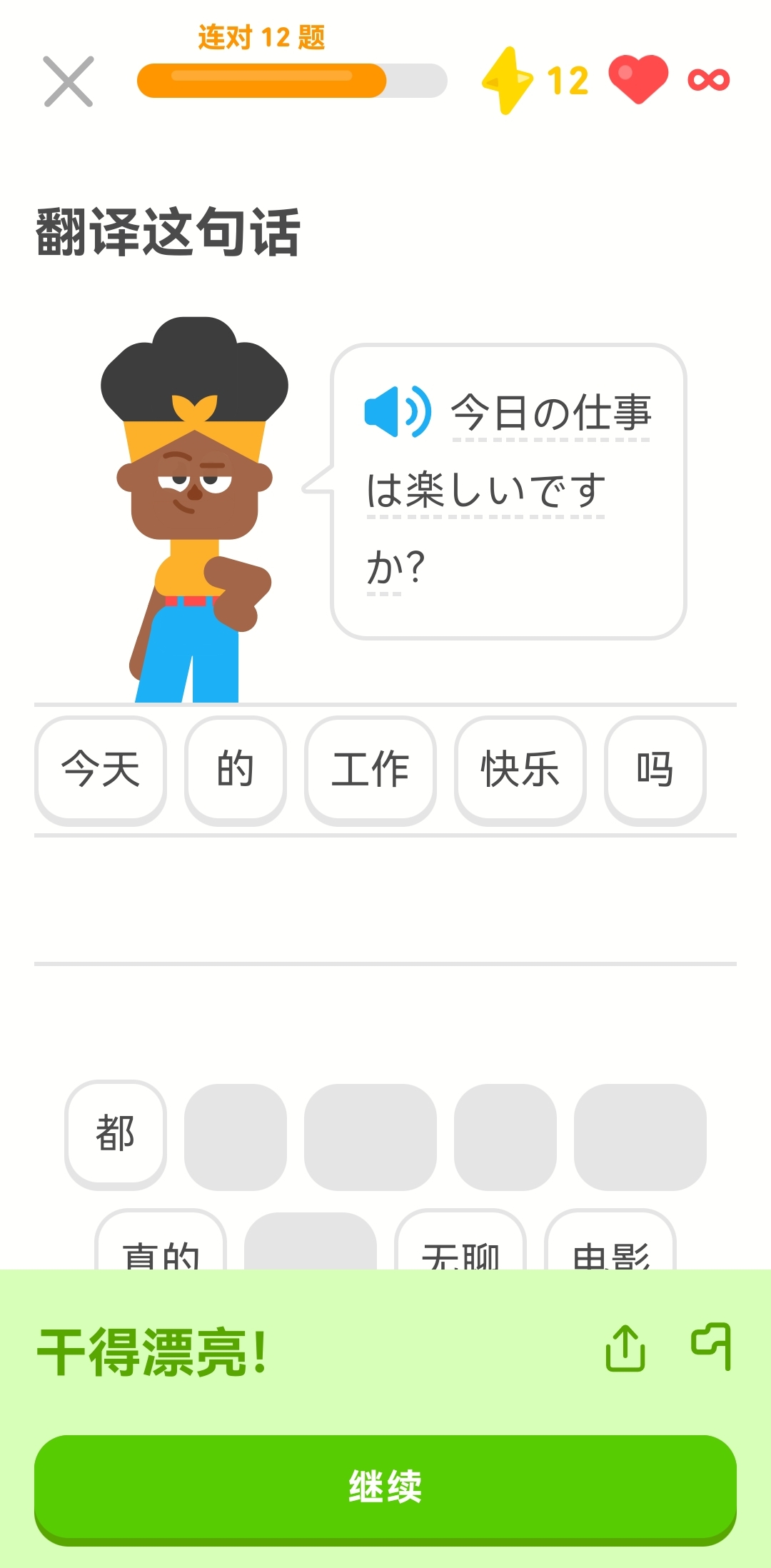Select the word tile 都

[116, 1134]
